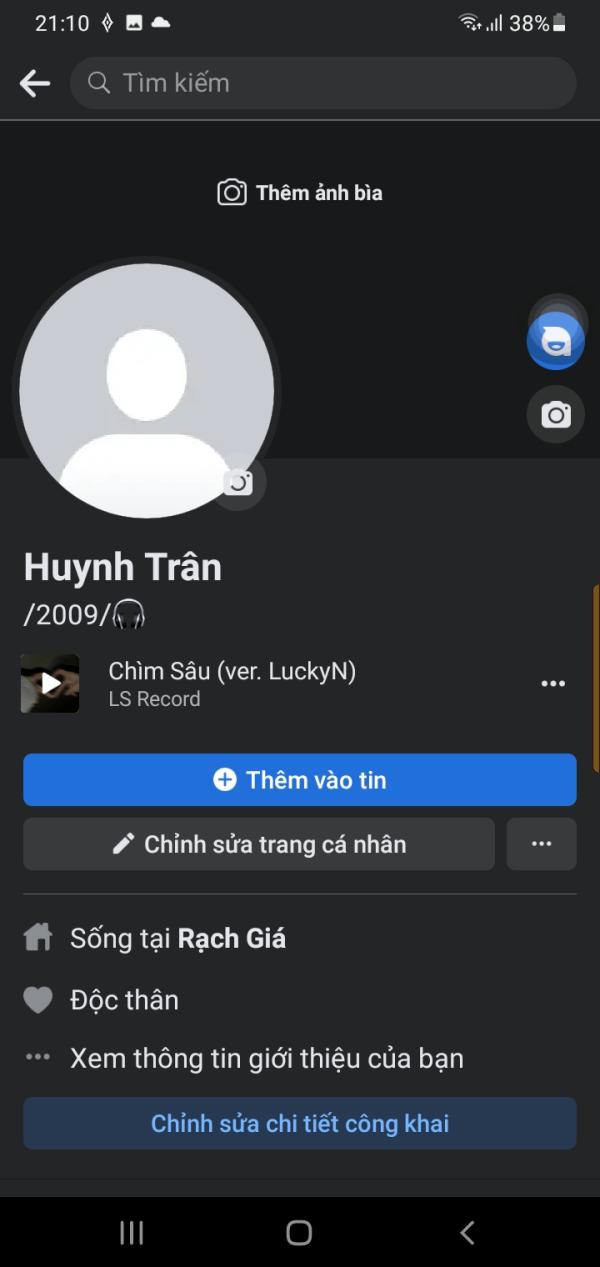Screen dimensions: 600x1267
Task: Tap Thêm vào tin button
Action: [300, 780]
